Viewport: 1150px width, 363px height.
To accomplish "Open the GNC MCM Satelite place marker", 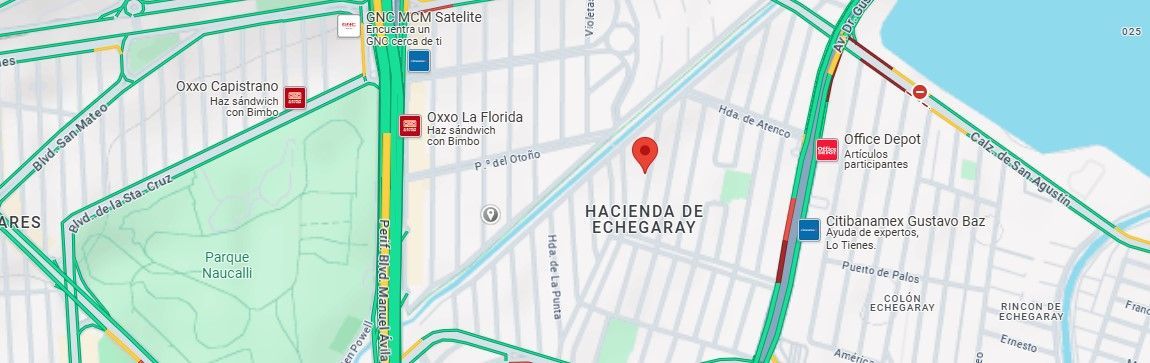I will [x=348, y=26].
